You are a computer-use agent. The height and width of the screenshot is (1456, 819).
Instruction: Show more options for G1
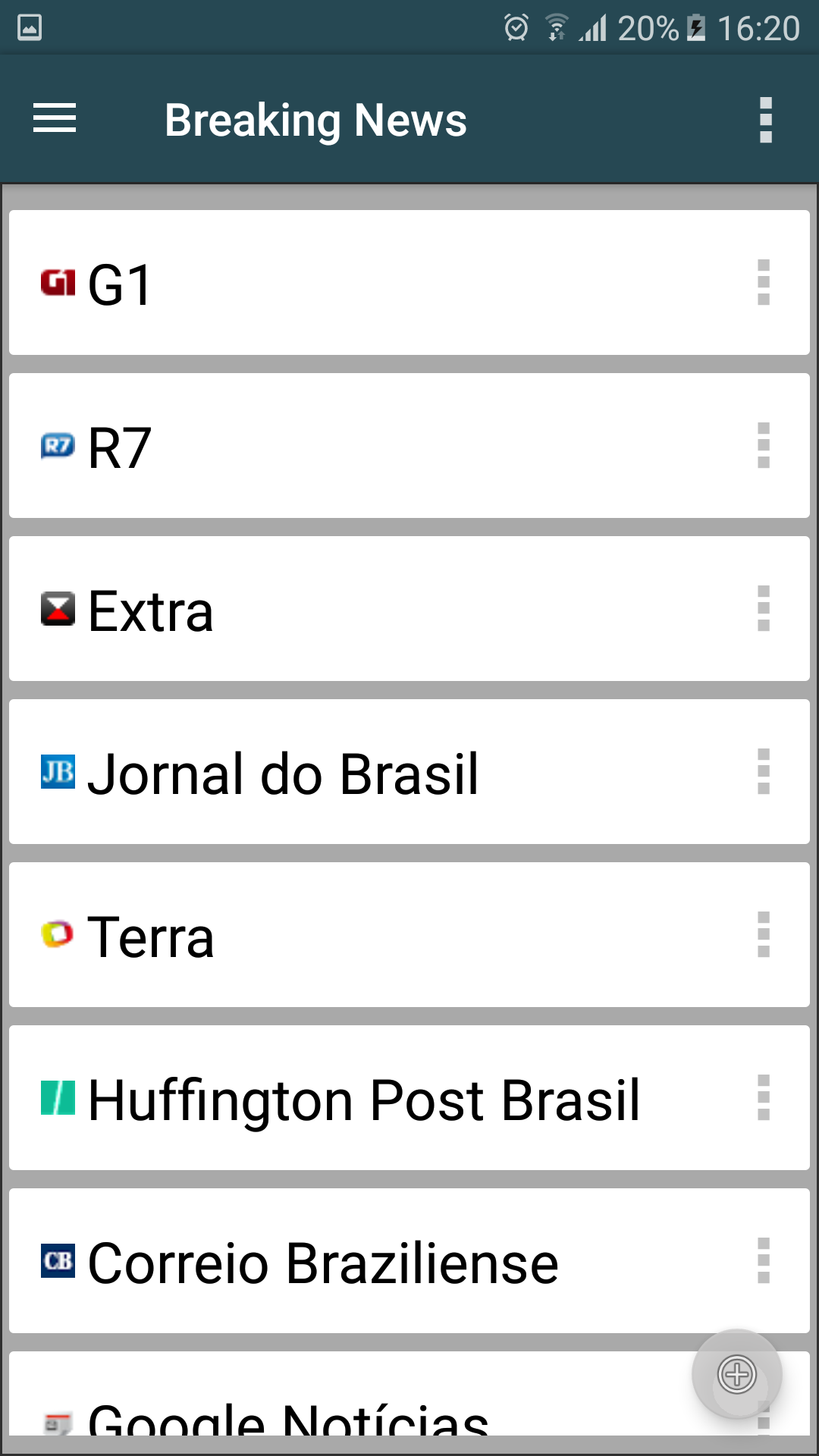[x=763, y=283]
